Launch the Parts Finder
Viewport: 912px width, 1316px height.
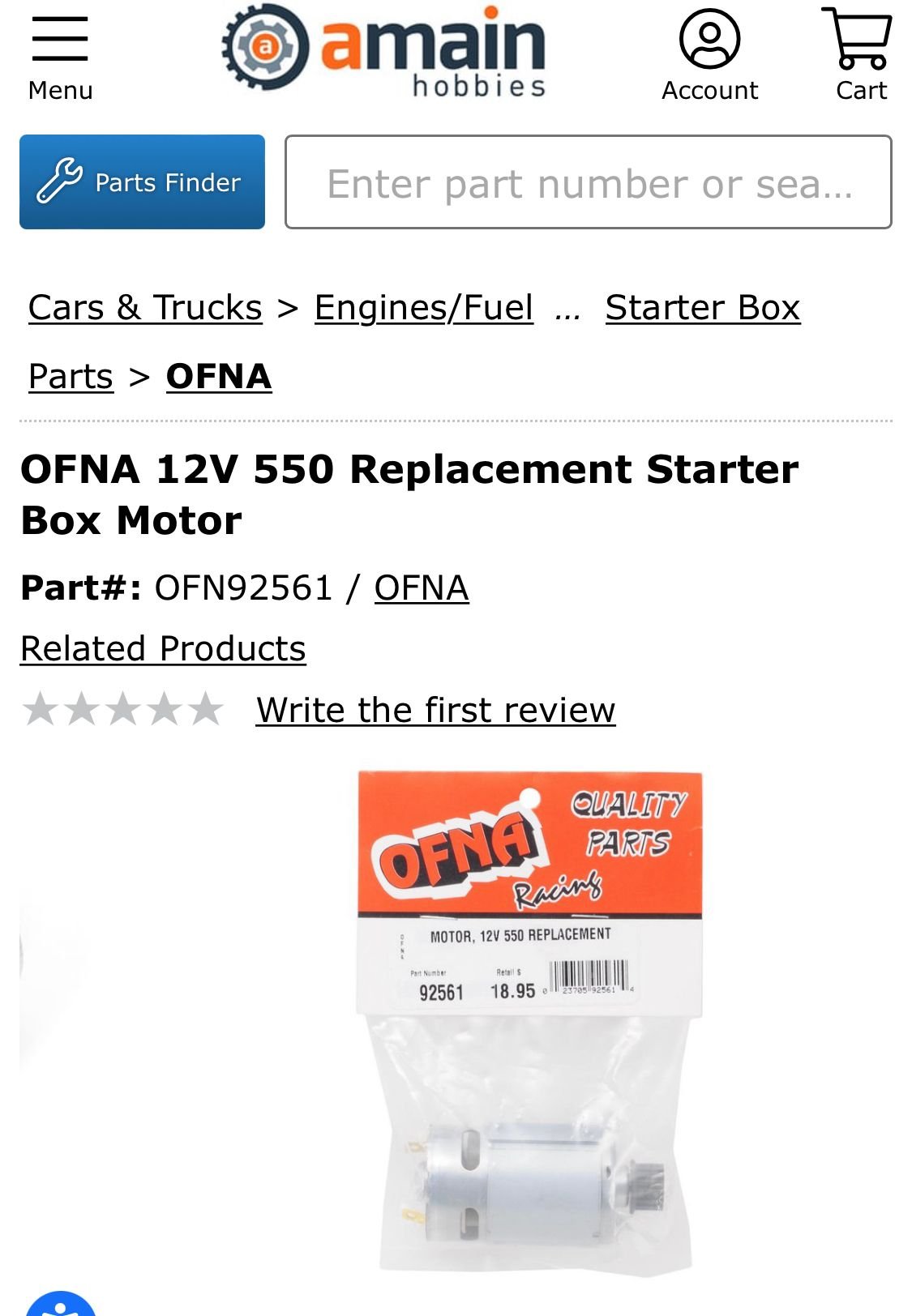click(142, 182)
